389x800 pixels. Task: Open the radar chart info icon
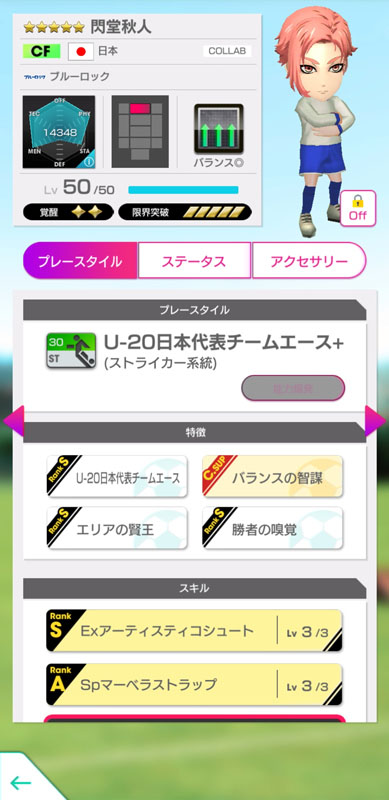(x=88, y=163)
